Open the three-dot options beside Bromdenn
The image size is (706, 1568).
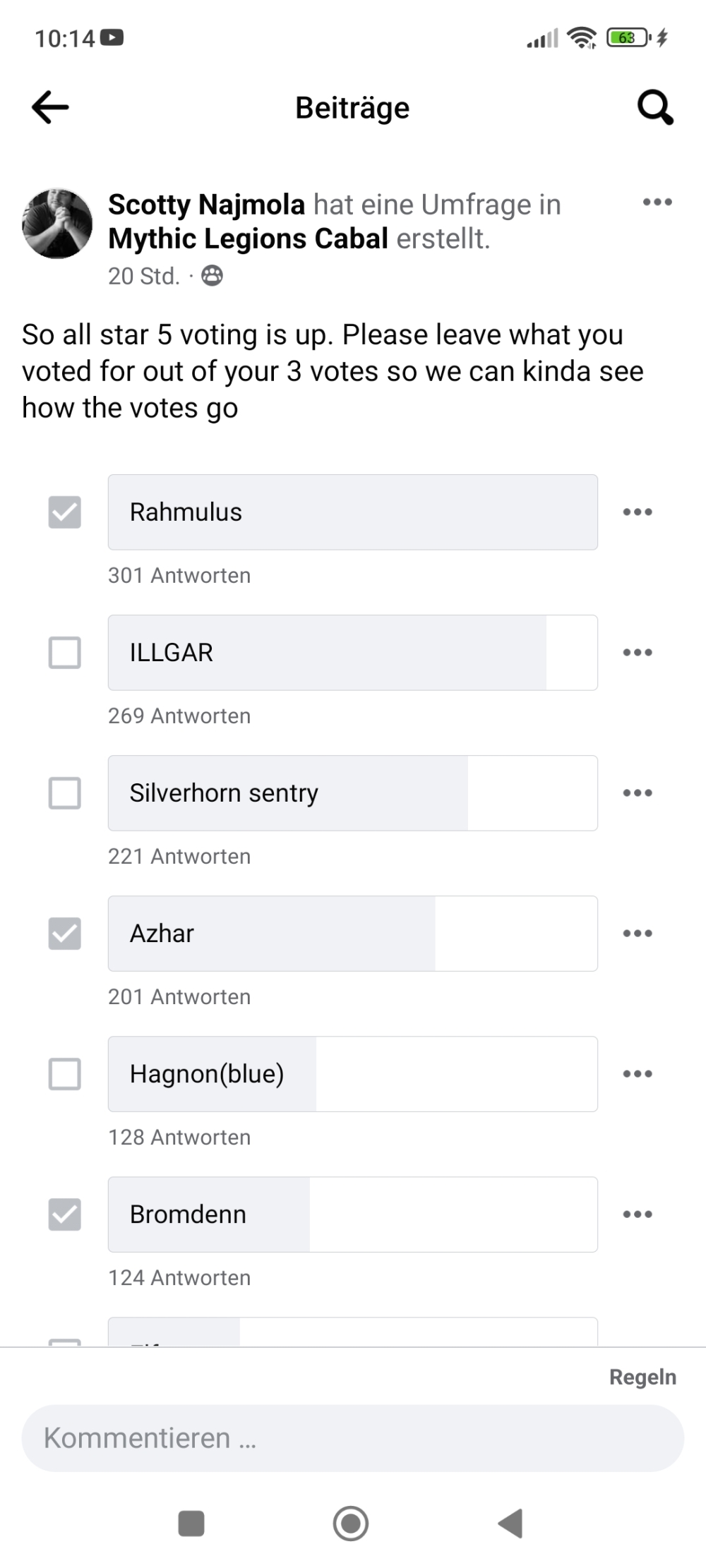coord(638,1214)
